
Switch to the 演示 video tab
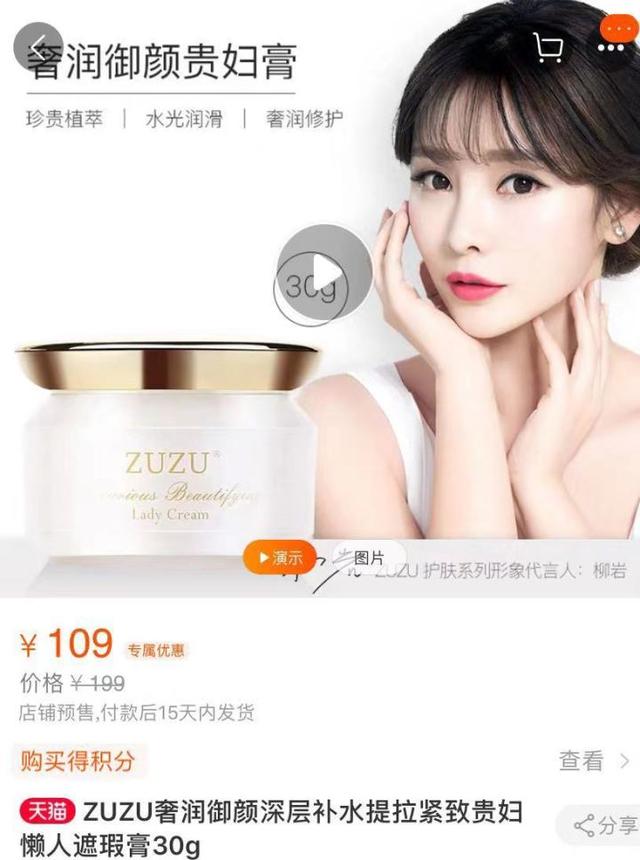click(281, 558)
